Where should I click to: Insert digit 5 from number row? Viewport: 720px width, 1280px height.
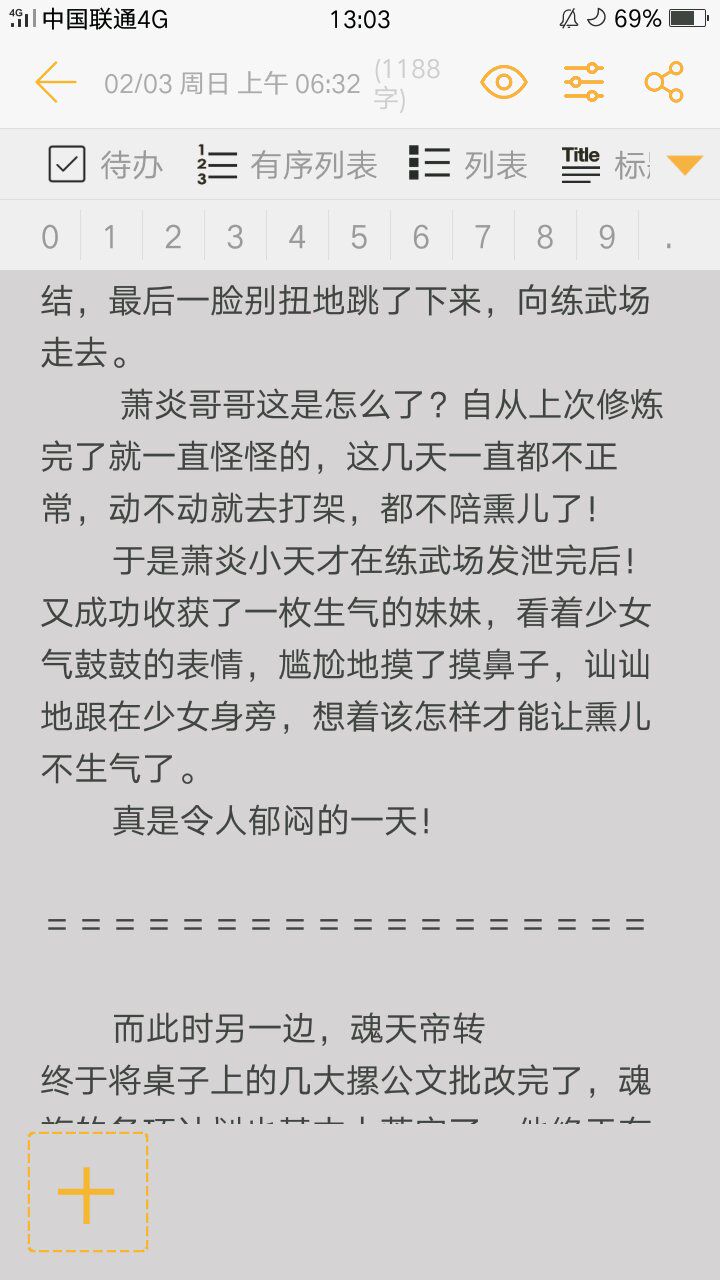point(359,237)
